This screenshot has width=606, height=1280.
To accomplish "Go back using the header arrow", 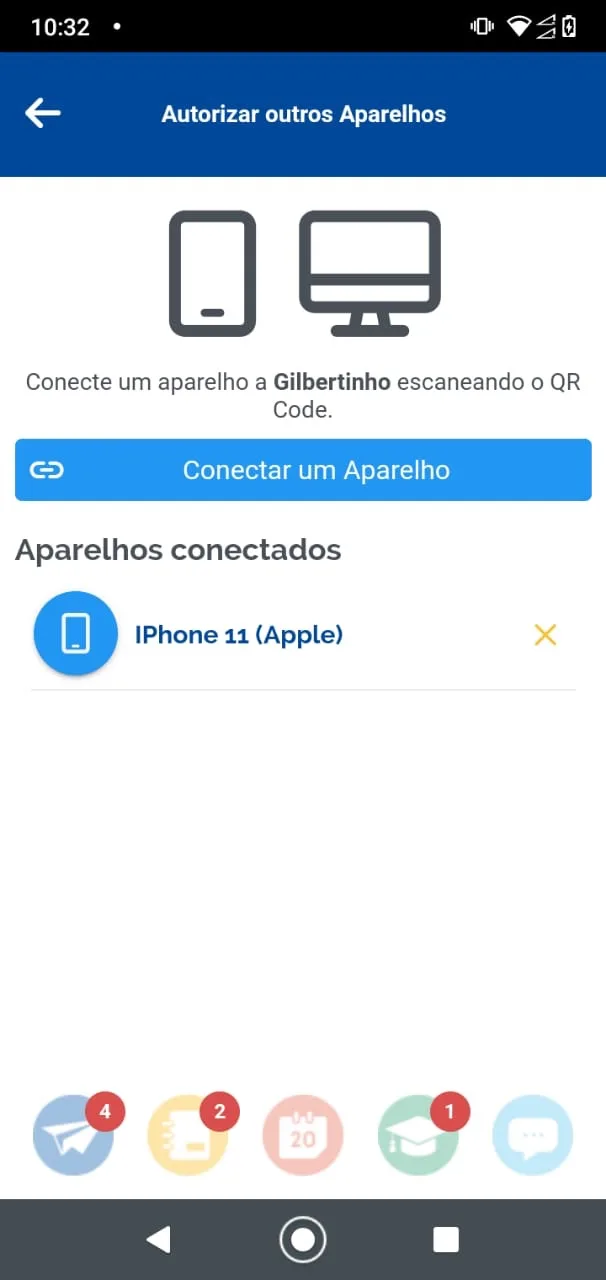I will 43,113.
